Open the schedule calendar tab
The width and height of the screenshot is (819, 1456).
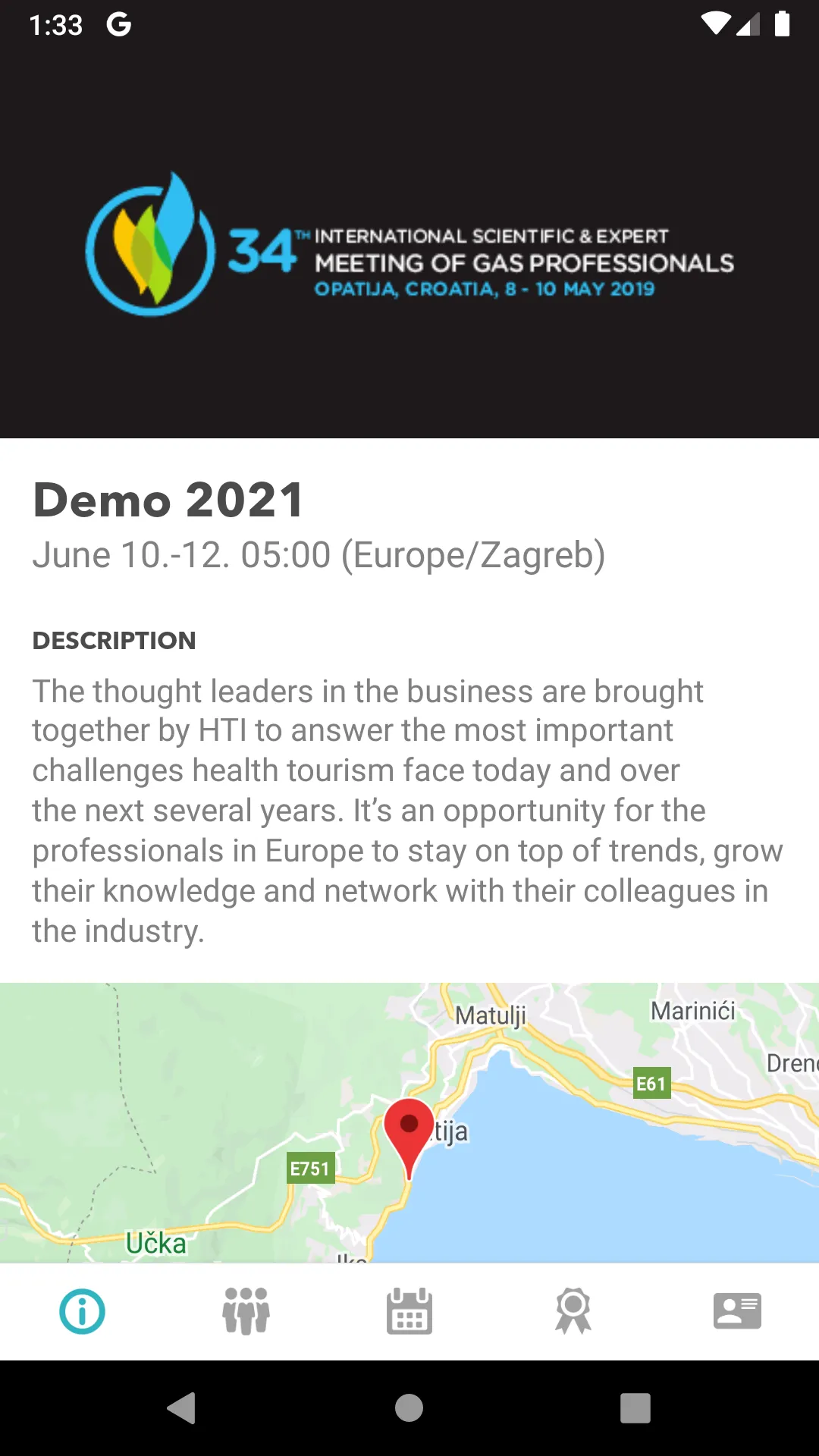pyautogui.click(x=409, y=1311)
